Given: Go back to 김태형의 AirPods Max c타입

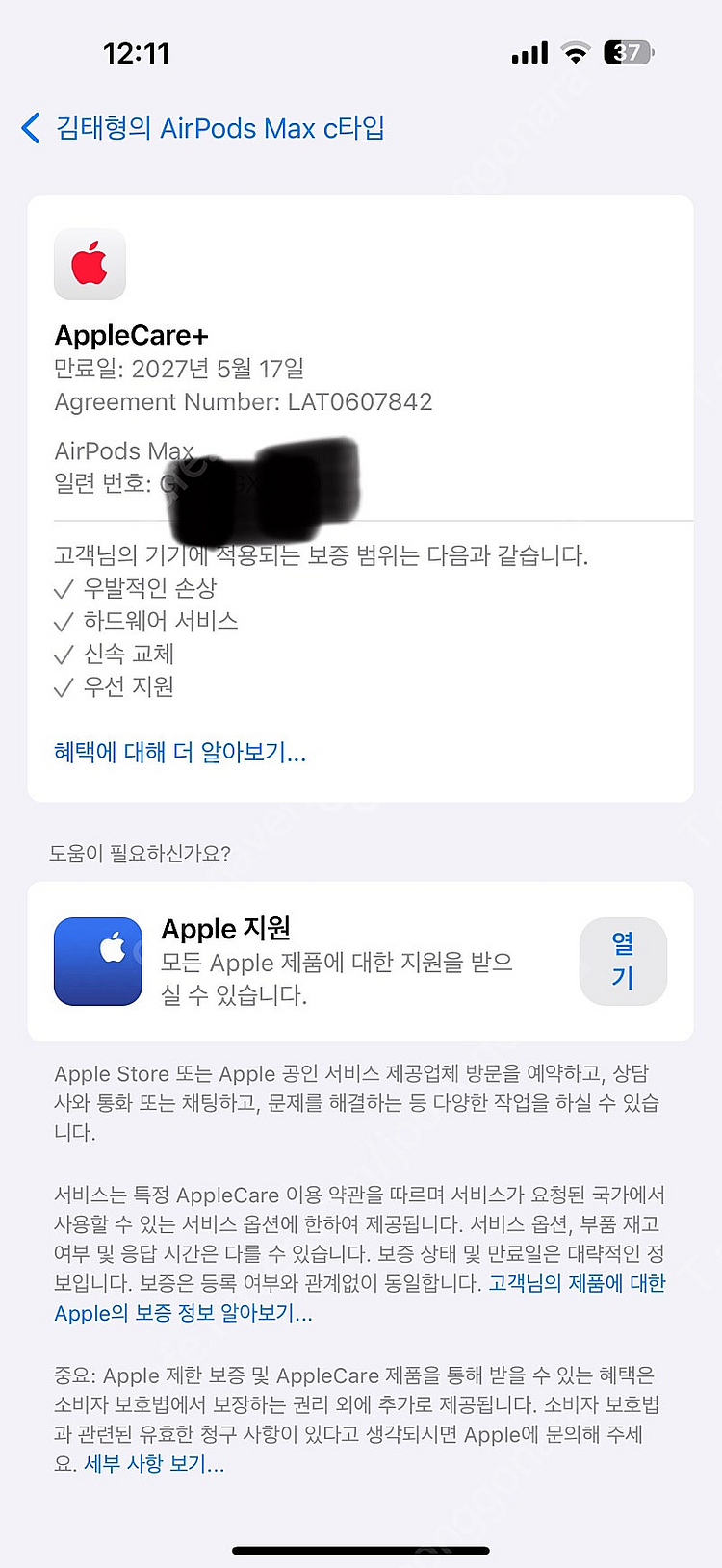Looking at the screenshot, I should pos(202,127).
